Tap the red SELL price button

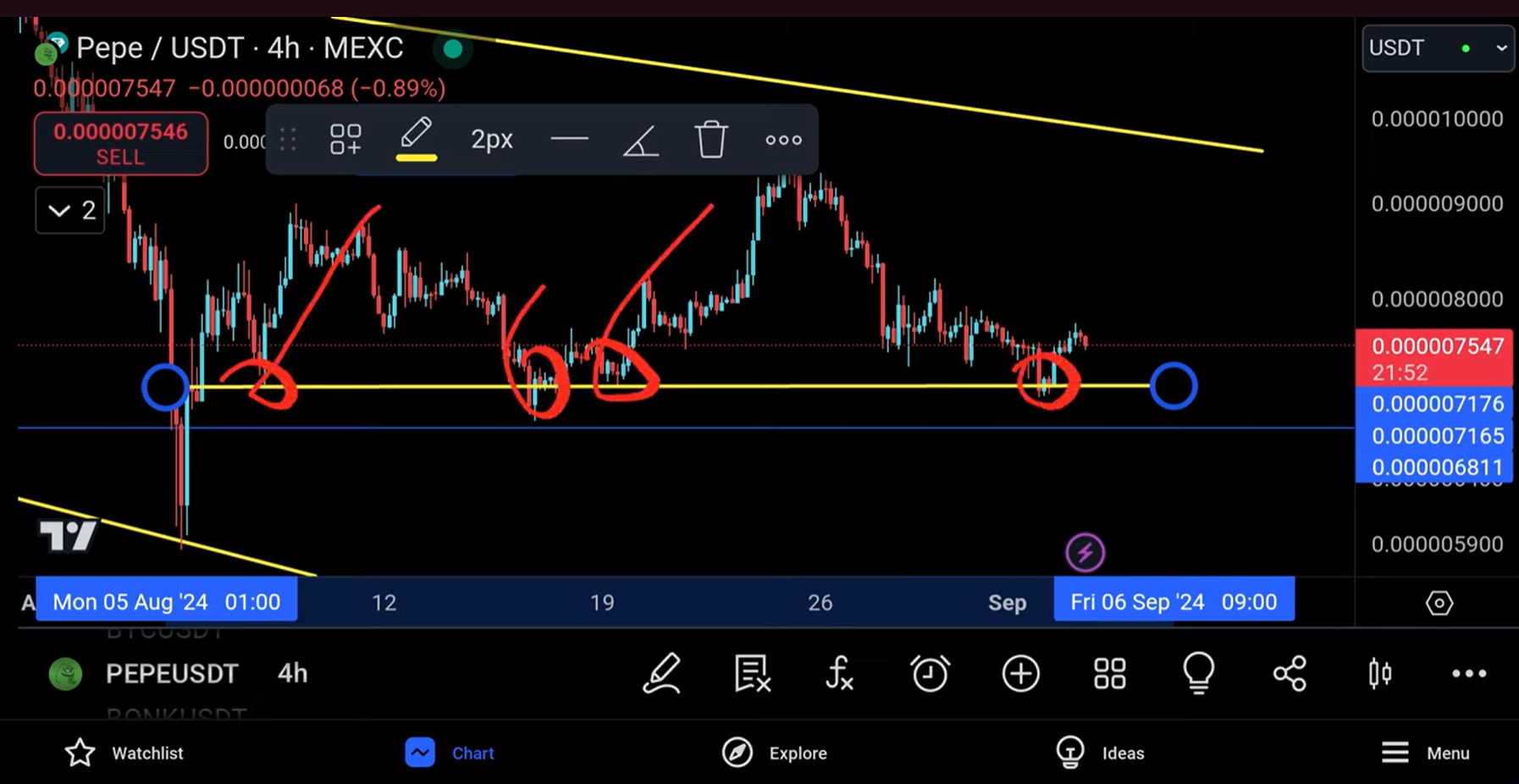(x=121, y=144)
